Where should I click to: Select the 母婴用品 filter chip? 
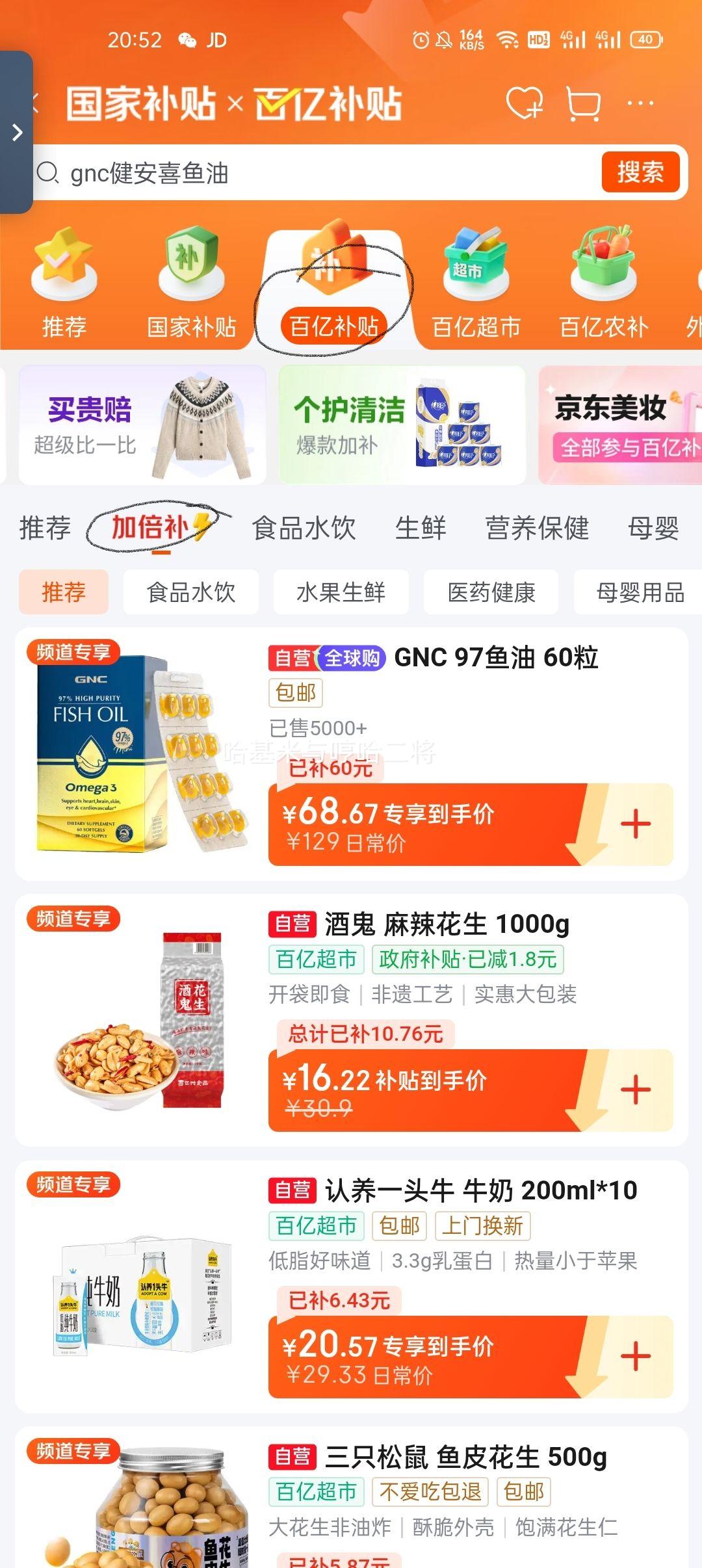click(640, 592)
